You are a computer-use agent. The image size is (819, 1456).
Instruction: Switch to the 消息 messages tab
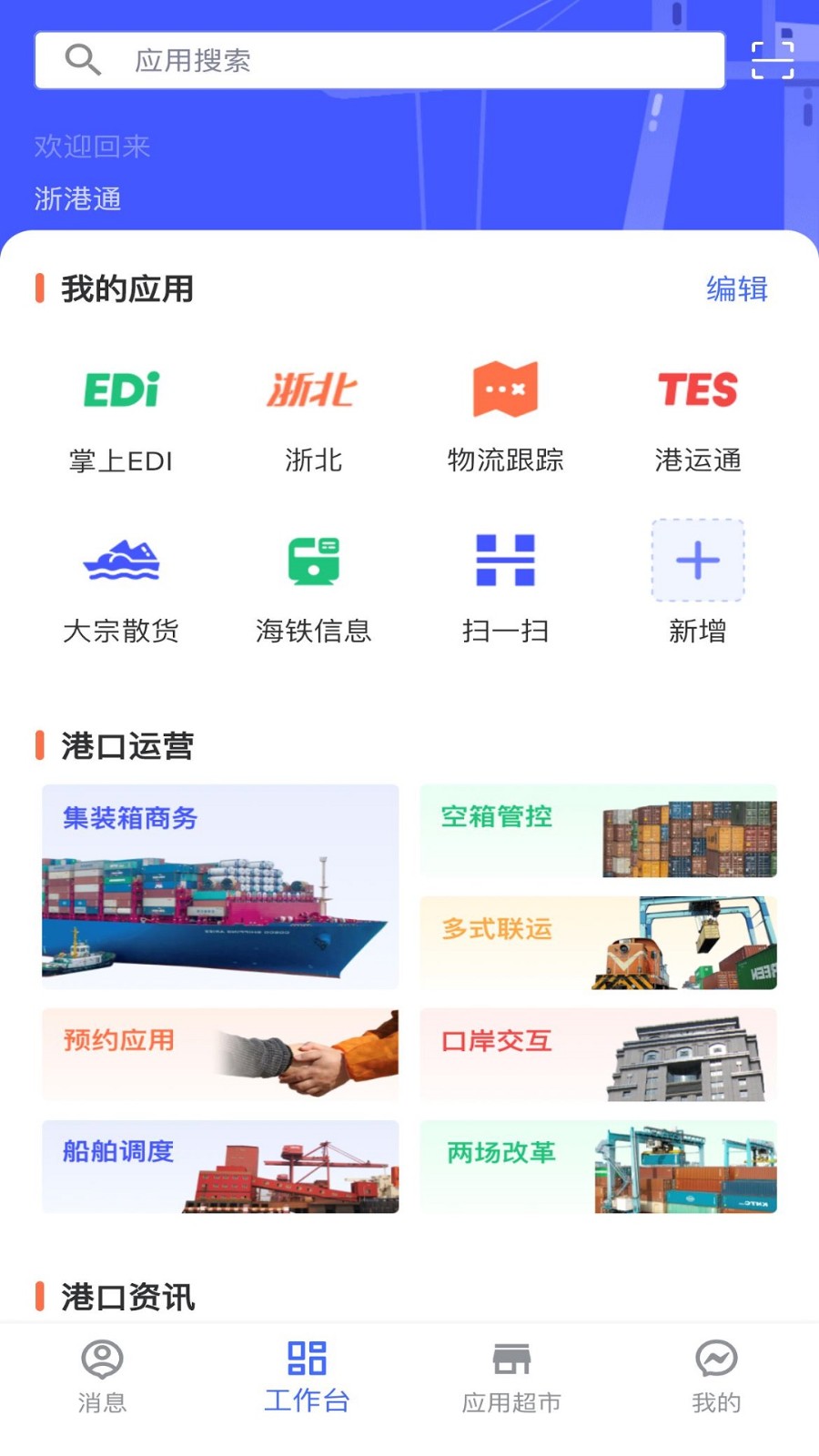102,1377
